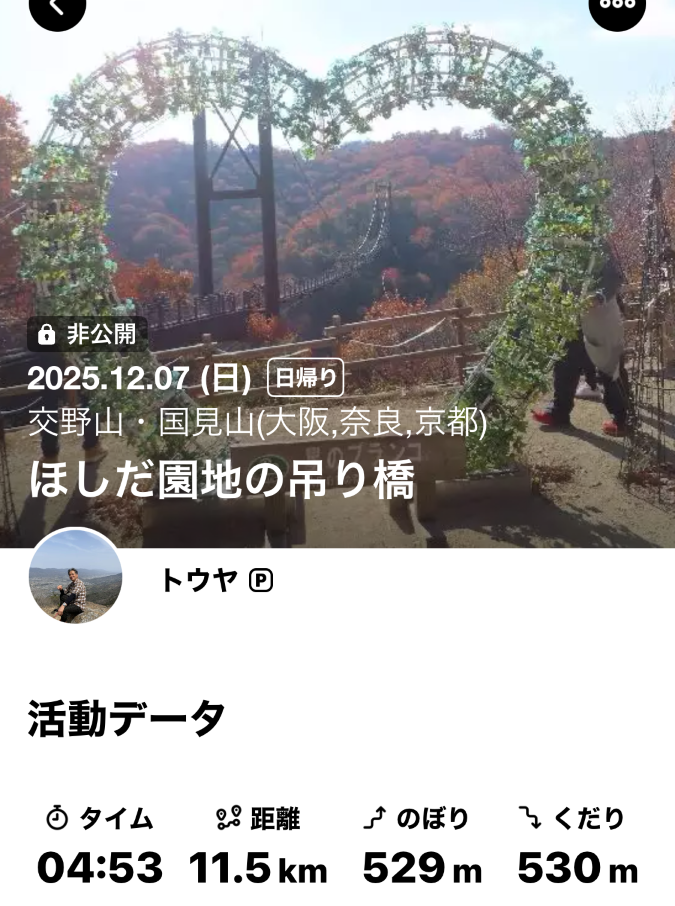Open user name トウヤ profile

[199, 580]
